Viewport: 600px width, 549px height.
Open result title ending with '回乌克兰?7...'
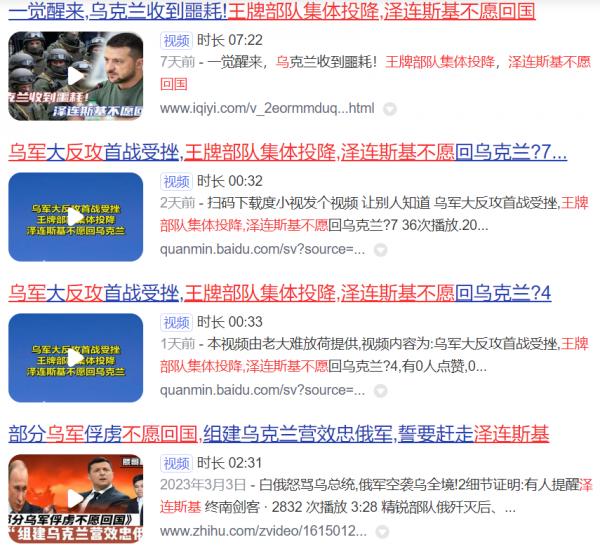tap(287, 153)
